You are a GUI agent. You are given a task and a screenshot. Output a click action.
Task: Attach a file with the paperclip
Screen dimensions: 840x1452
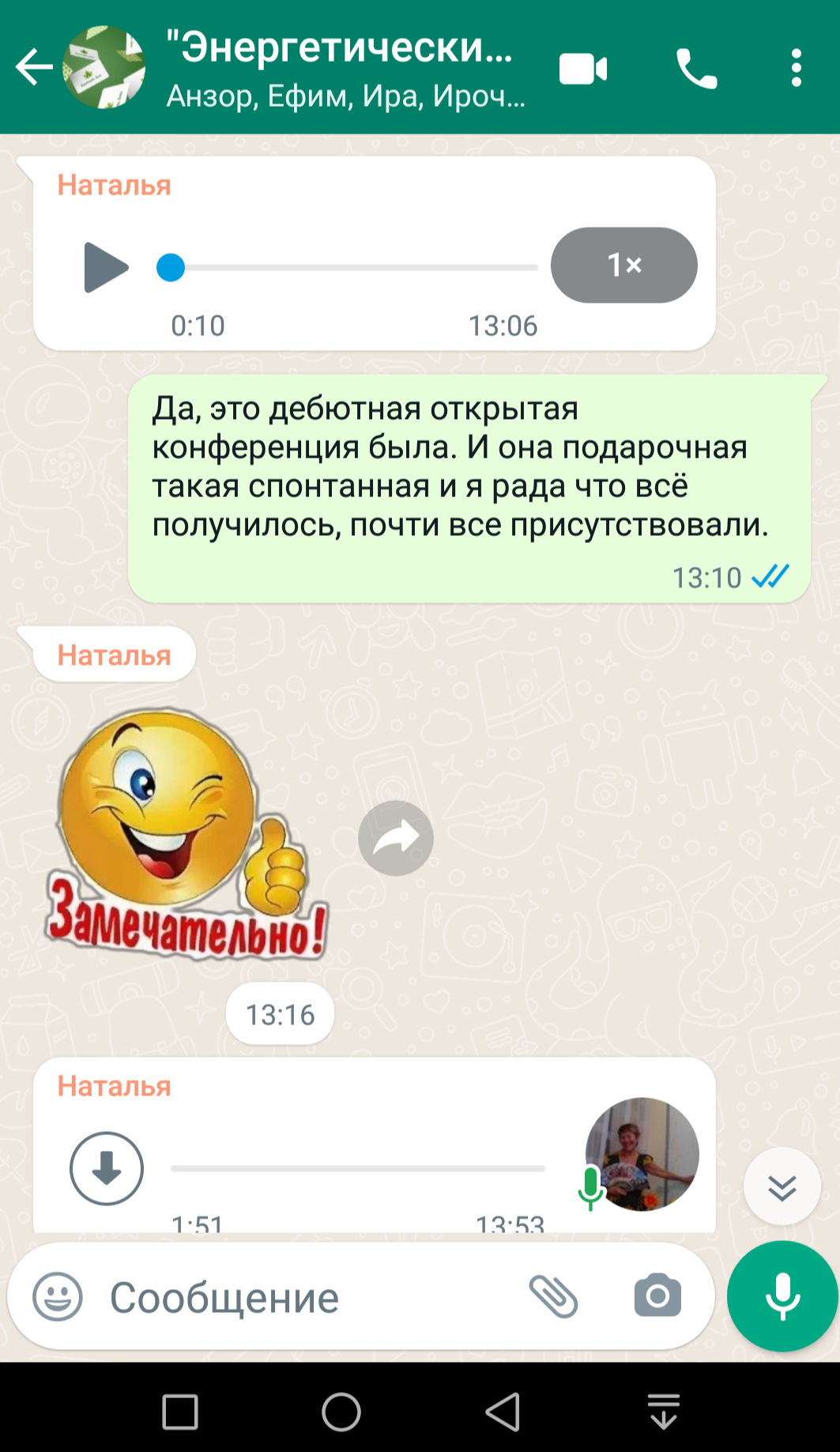tap(553, 1297)
